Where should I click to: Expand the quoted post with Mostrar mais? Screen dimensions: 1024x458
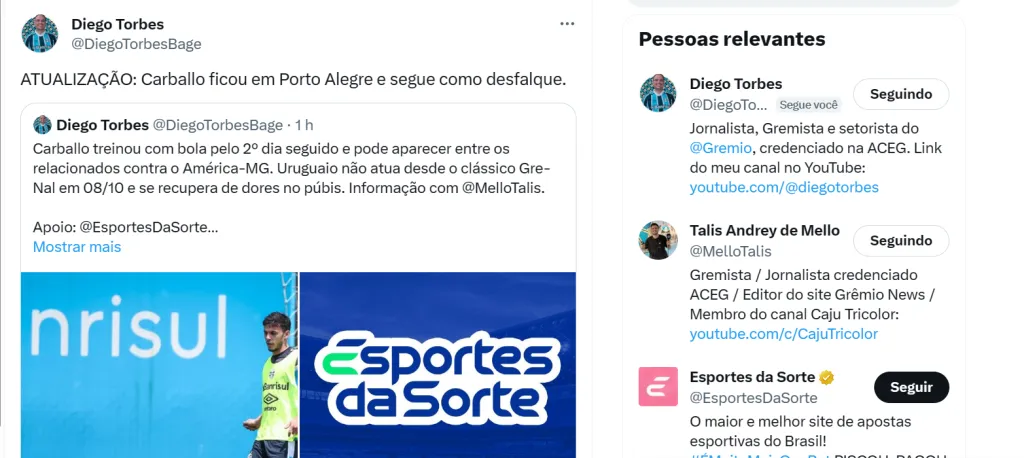pos(77,247)
